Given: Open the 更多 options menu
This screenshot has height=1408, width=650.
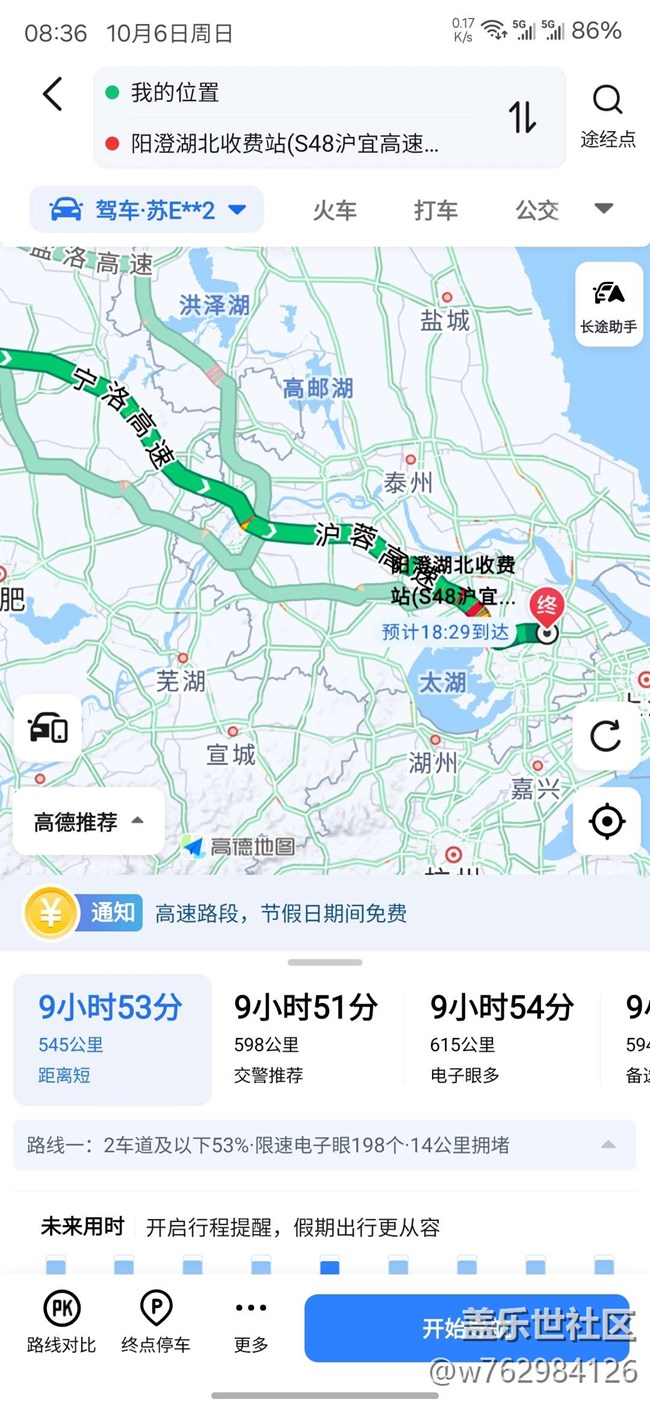Looking at the screenshot, I should [x=251, y=1321].
